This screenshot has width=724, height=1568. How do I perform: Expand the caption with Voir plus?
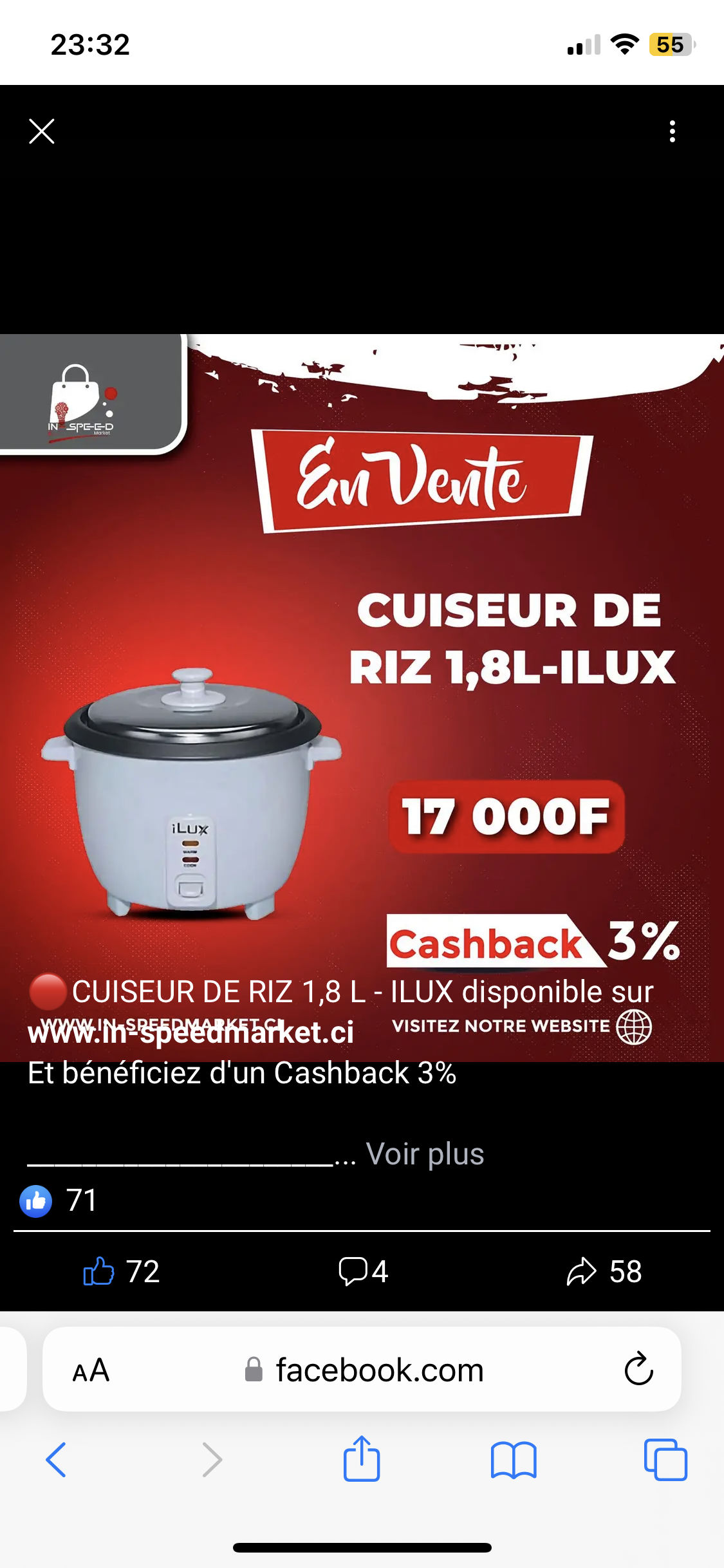click(425, 1154)
